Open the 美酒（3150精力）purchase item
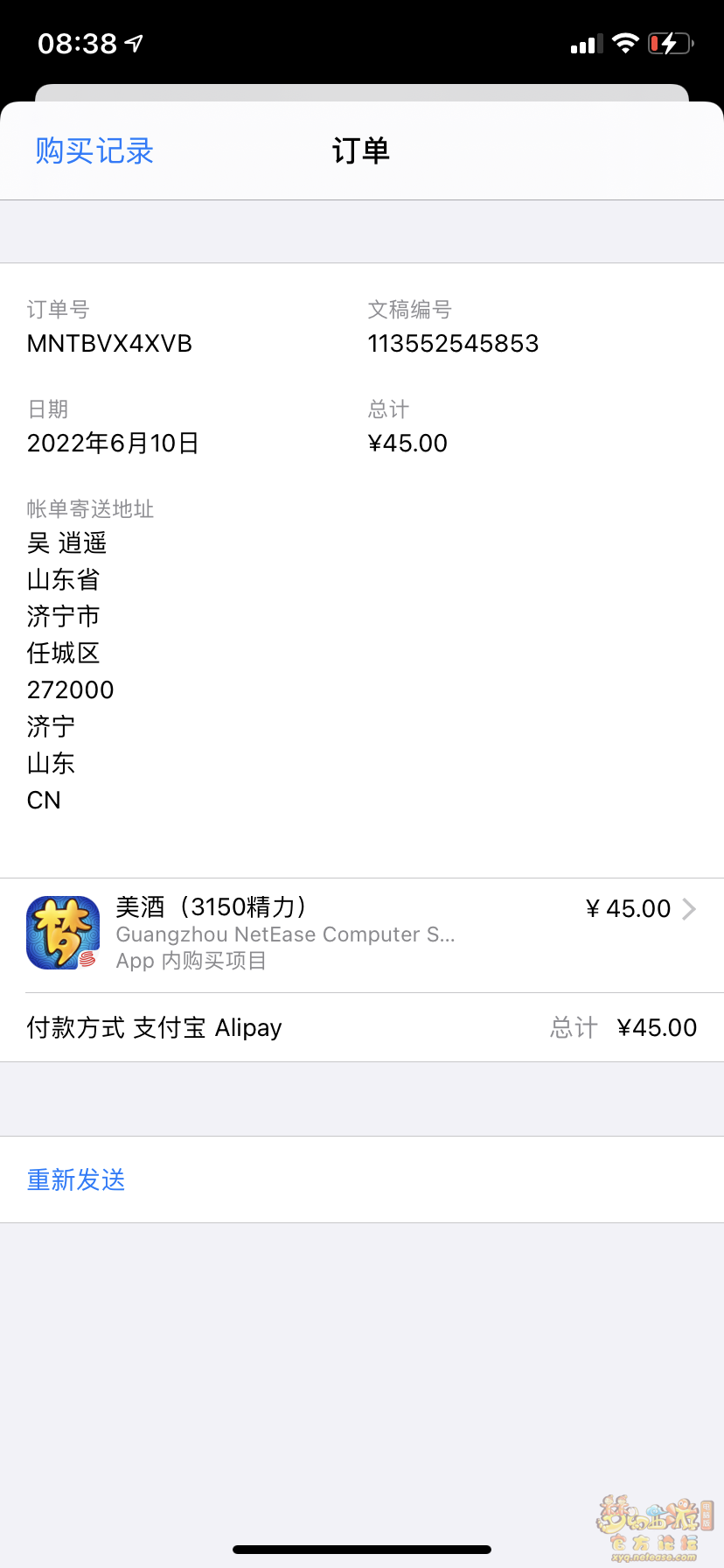The width and height of the screenshot is (724, 1568). click(x=362, y=934)
